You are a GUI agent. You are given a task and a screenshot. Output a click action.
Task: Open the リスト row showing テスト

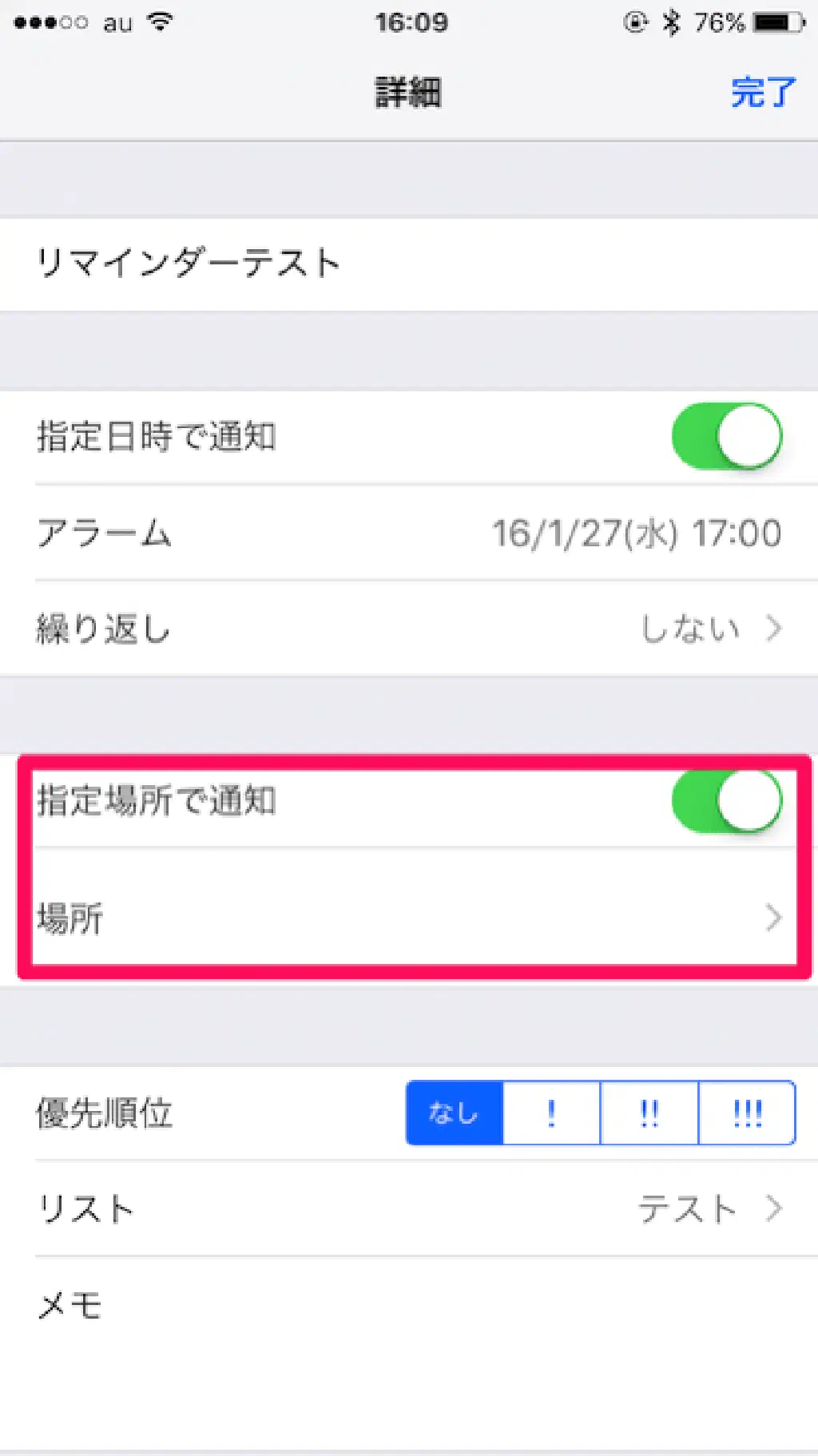[407, 1208]
